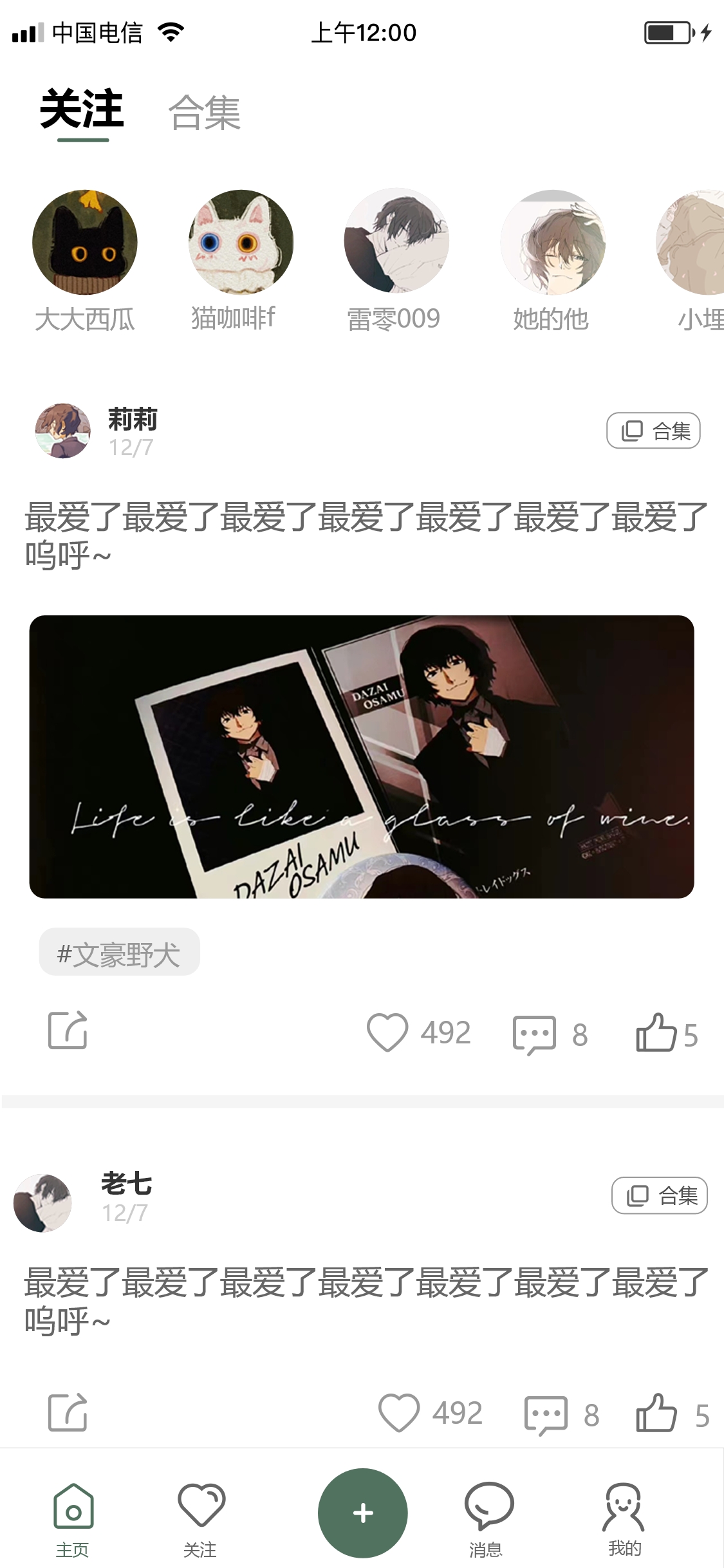The width and height of the screenshot is (724, 1568).
Task: Give a thumbs up to 莉莉's post
Action: (x=656, y=1032)
